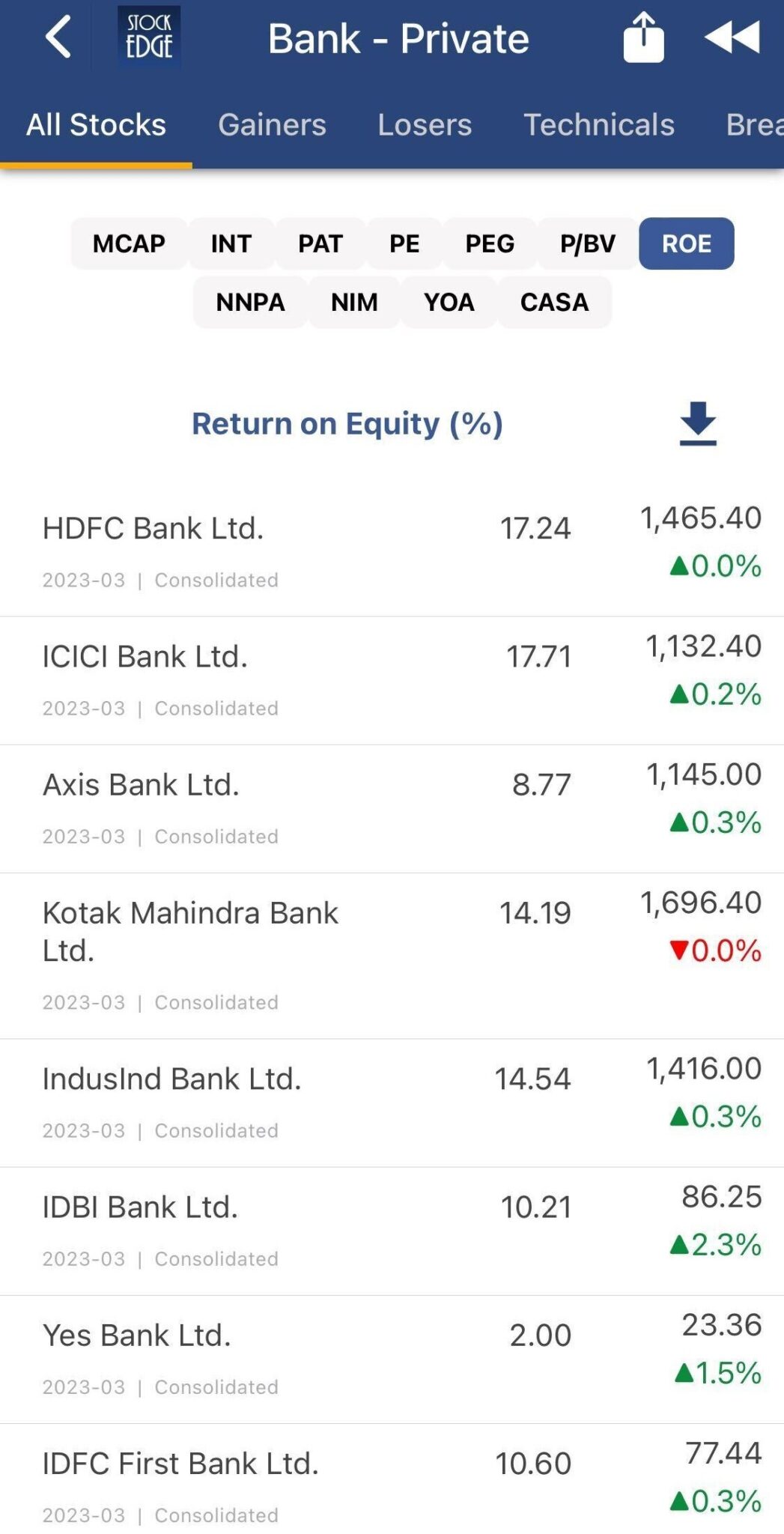Share this Bank - Private list
Image resolution: width=784 pixels, height=1534 pixels.
643,37
